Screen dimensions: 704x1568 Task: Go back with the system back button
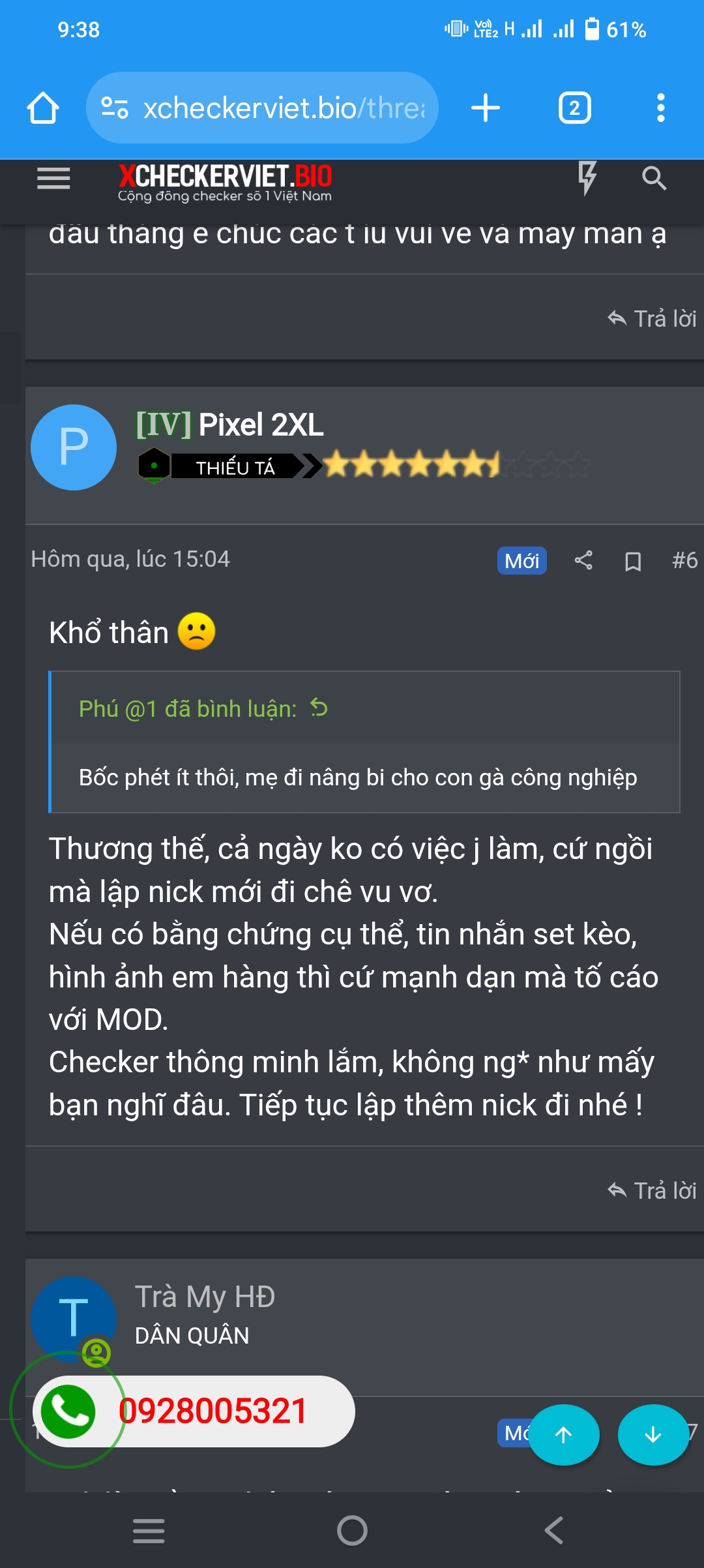coord(553,1530)
